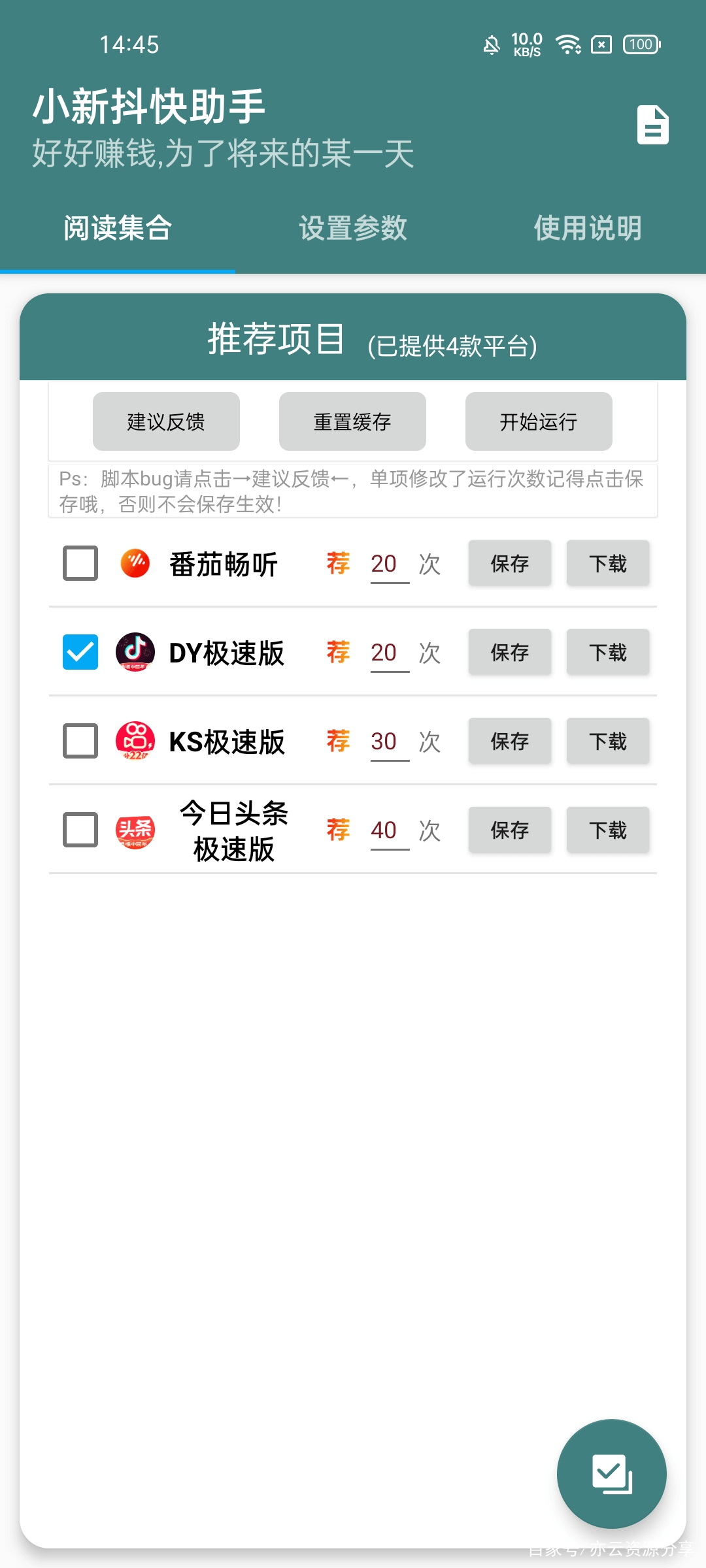Save the DY极速版 setting
The height and width of the screenshot is (1568, 706).
click(x=509, y=652)
